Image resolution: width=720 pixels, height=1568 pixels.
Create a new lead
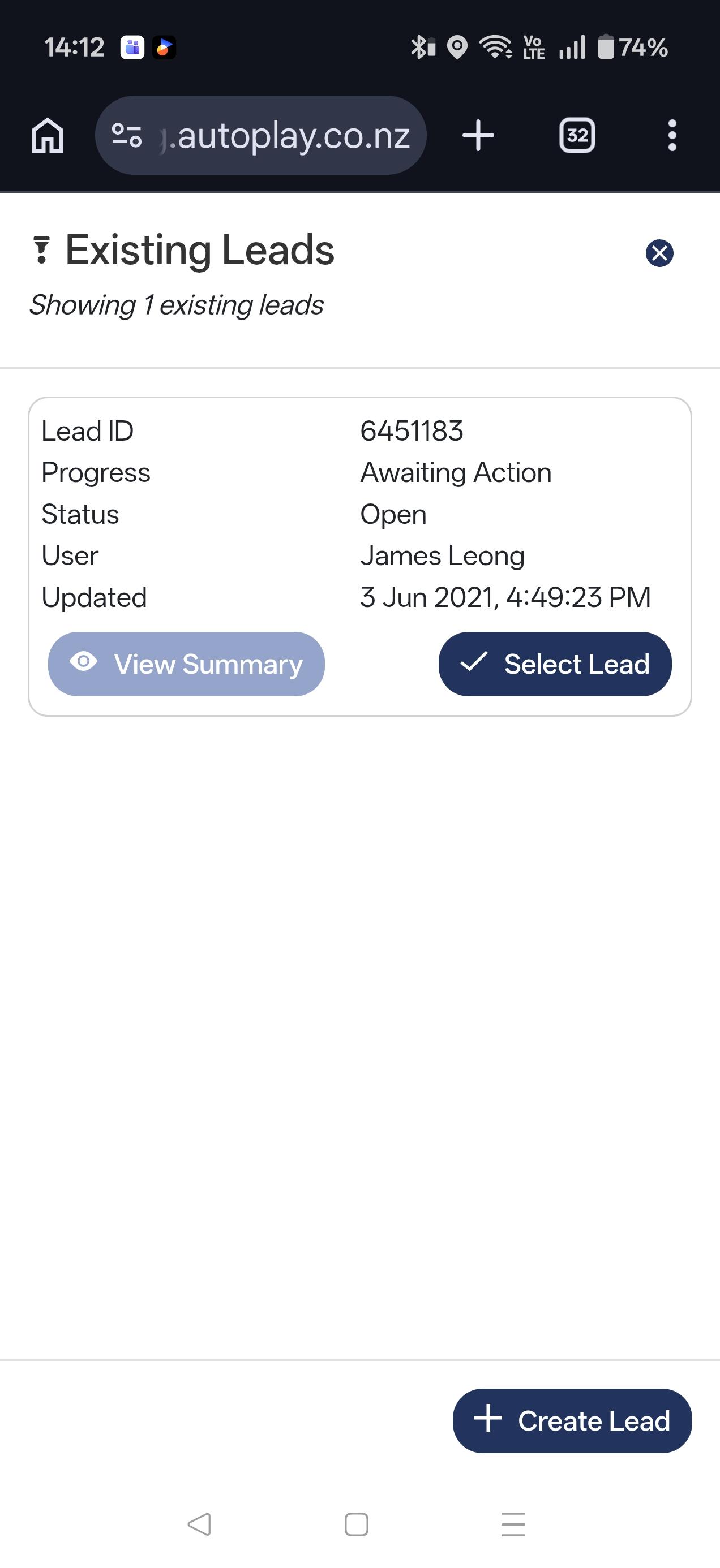[572, 1421]
